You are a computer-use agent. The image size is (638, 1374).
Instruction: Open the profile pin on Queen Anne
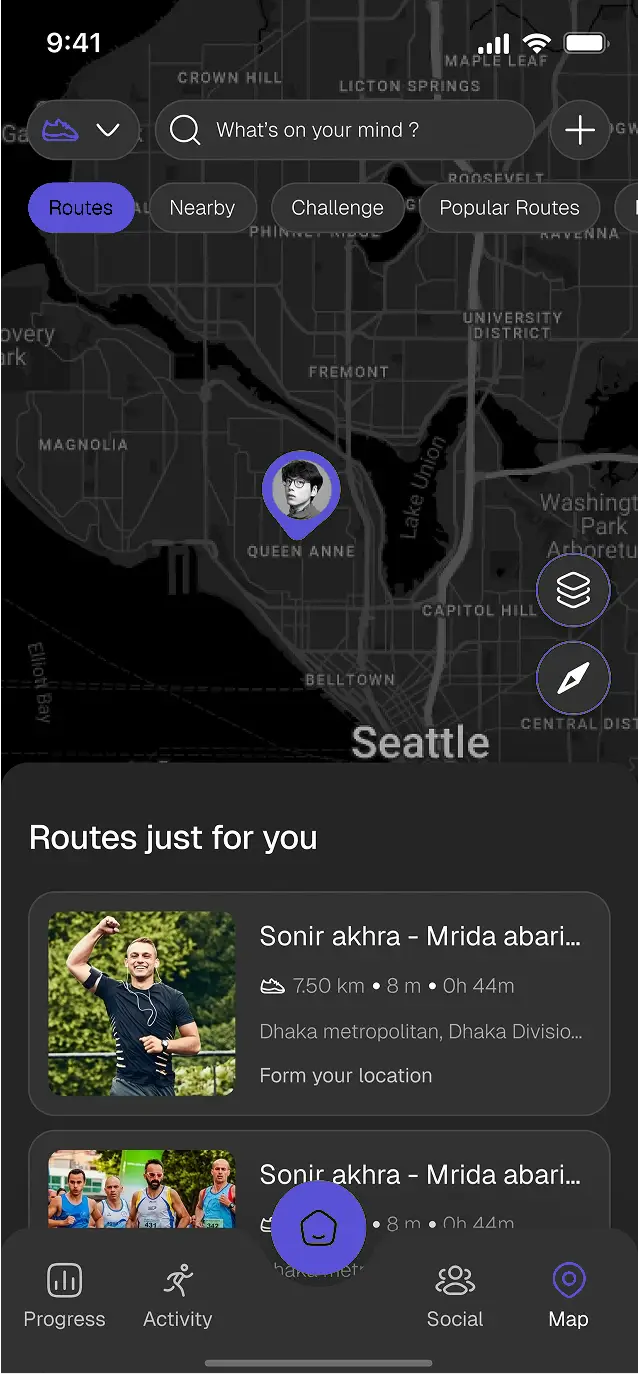301,490
